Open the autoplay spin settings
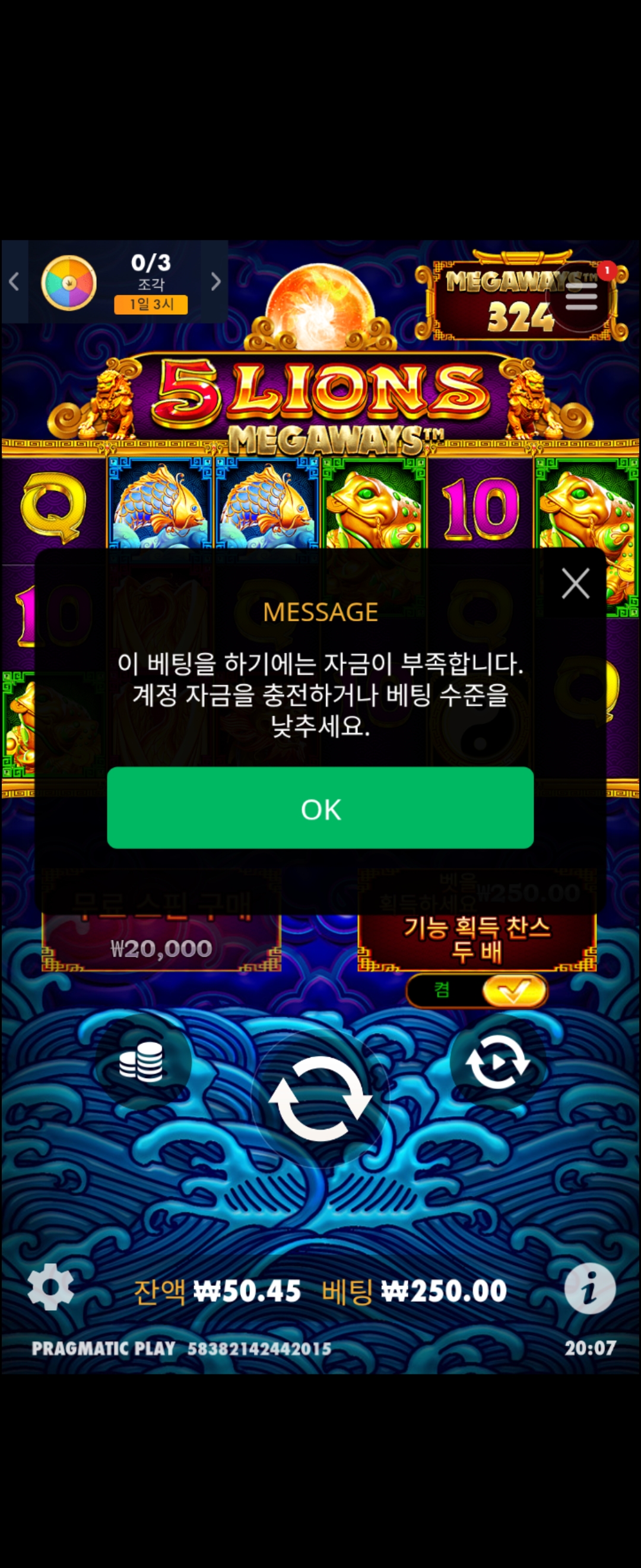This screenshot has height=1568, width=641. [x=497, y=1062]
